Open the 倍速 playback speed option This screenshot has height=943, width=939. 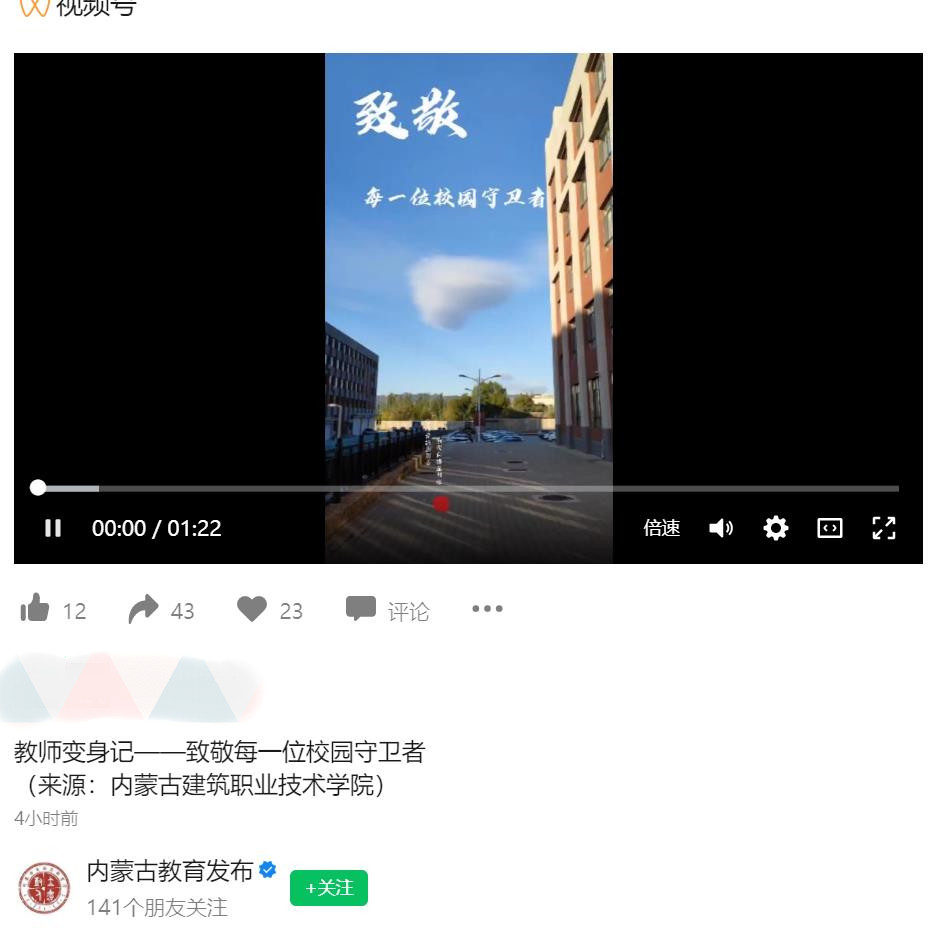point(661,528)
